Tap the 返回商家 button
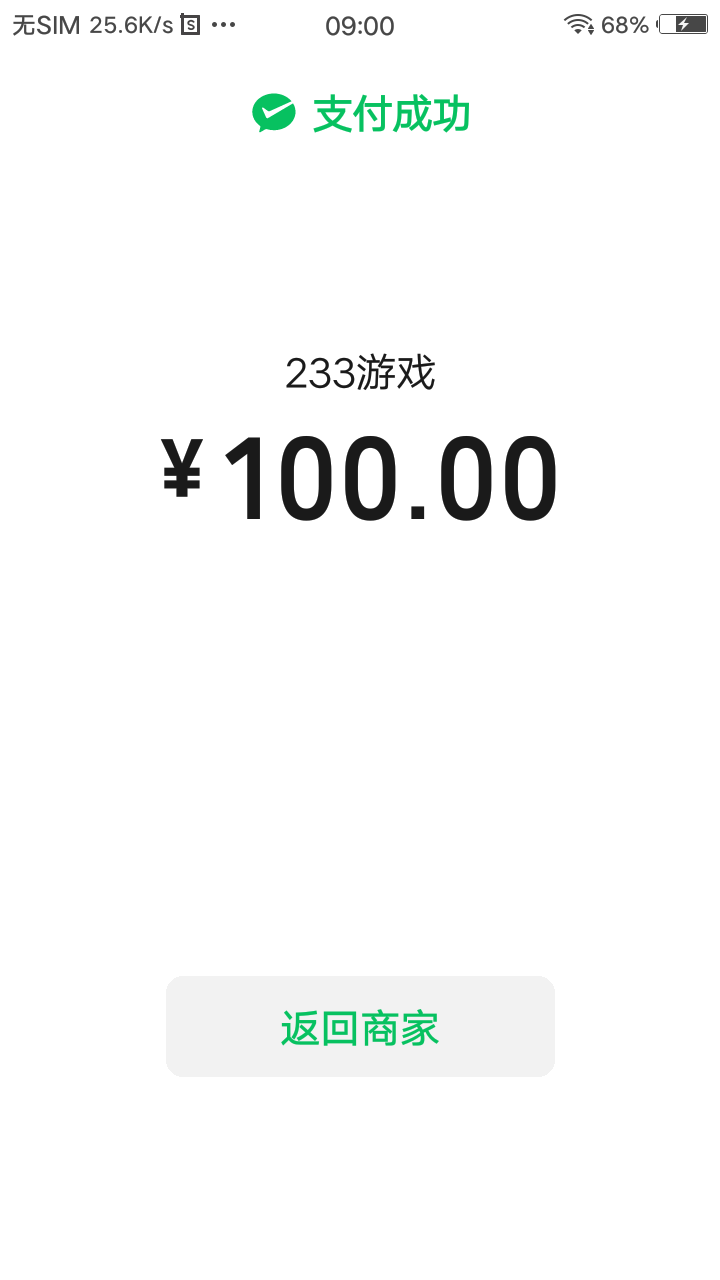Image resolution: width=720 pixels, height=1280 pixels. tap(360, 1027)
